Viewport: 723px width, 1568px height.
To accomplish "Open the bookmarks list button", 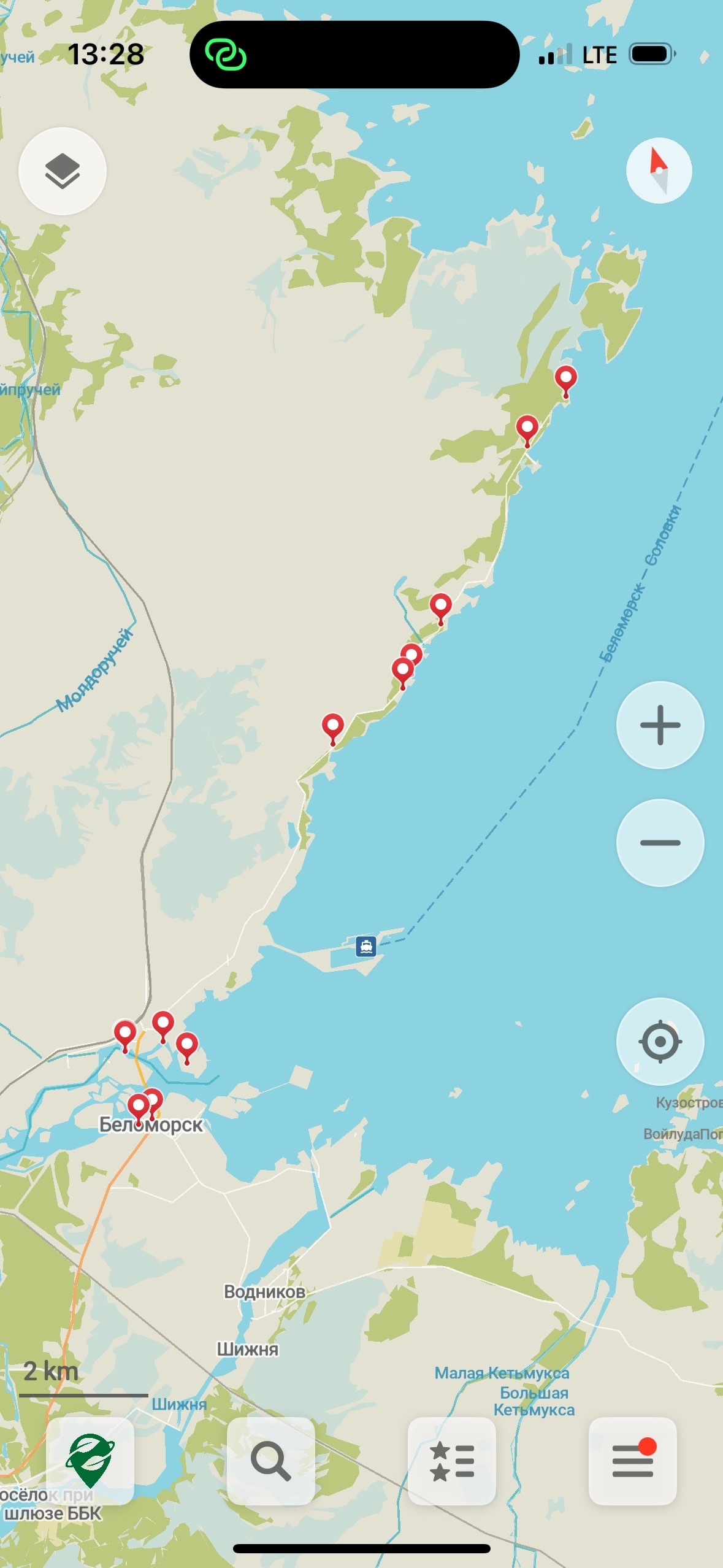I will coord(452,1461).
